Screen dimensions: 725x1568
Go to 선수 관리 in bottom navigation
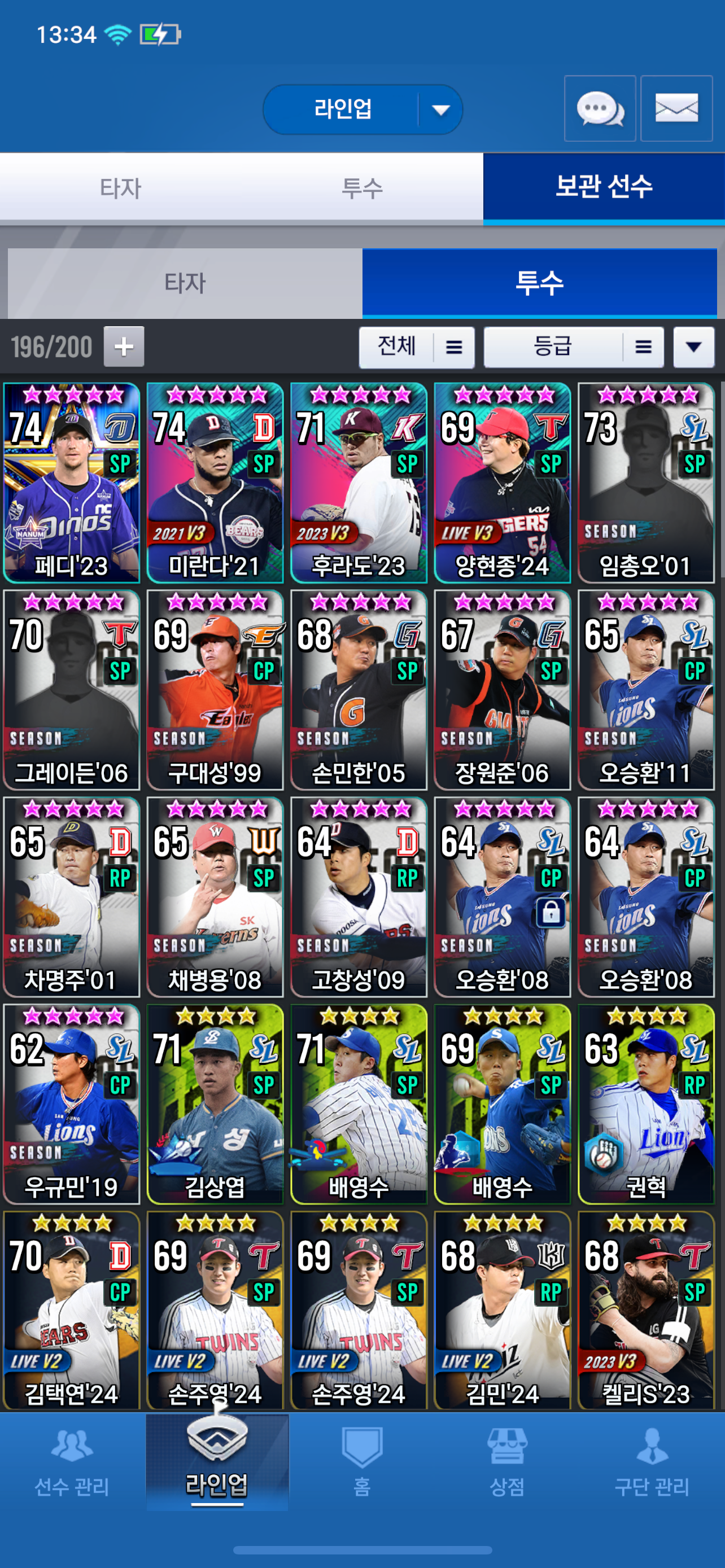[72, 1464]
